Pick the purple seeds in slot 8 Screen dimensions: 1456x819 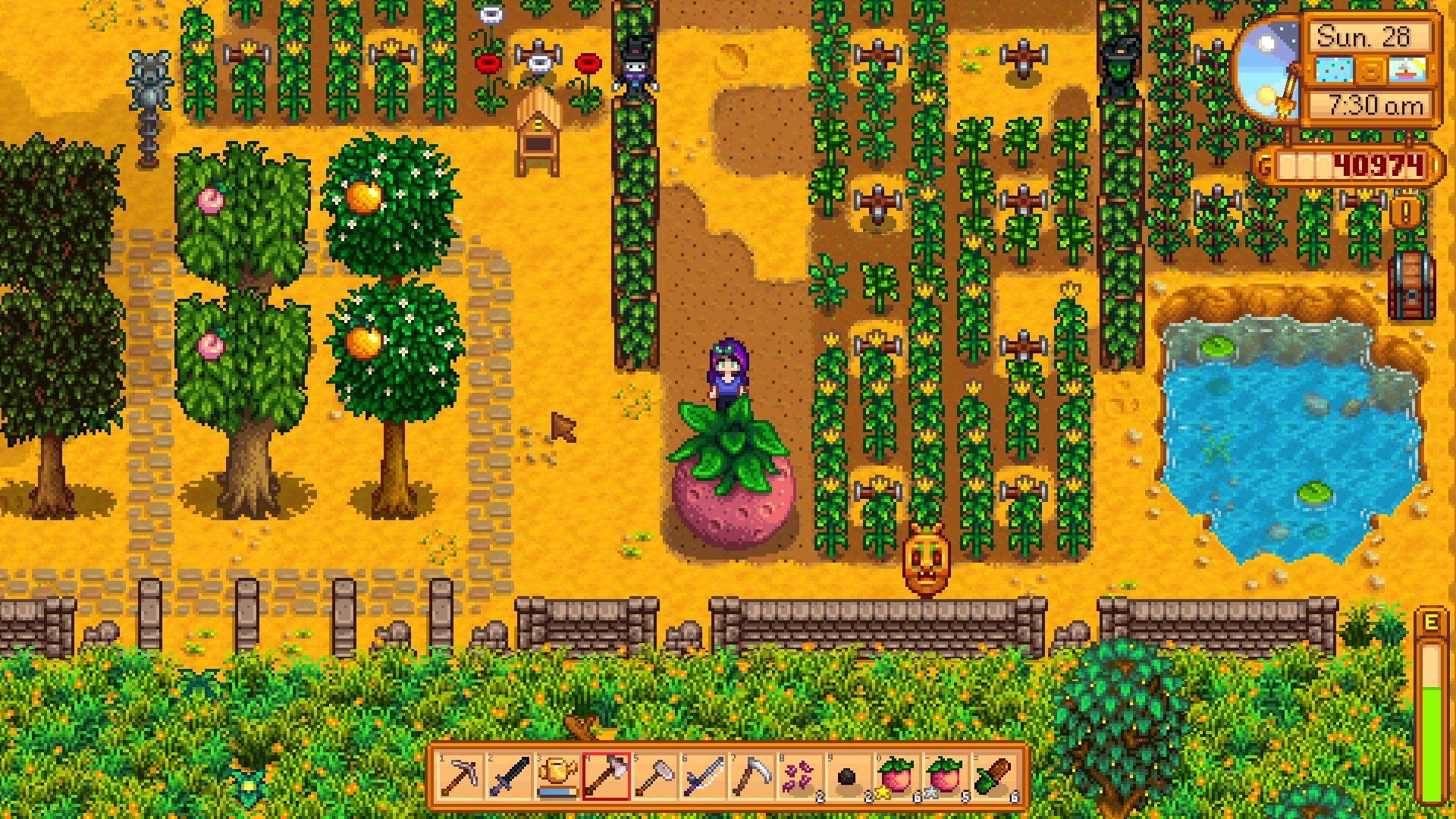tap(800, 777)
